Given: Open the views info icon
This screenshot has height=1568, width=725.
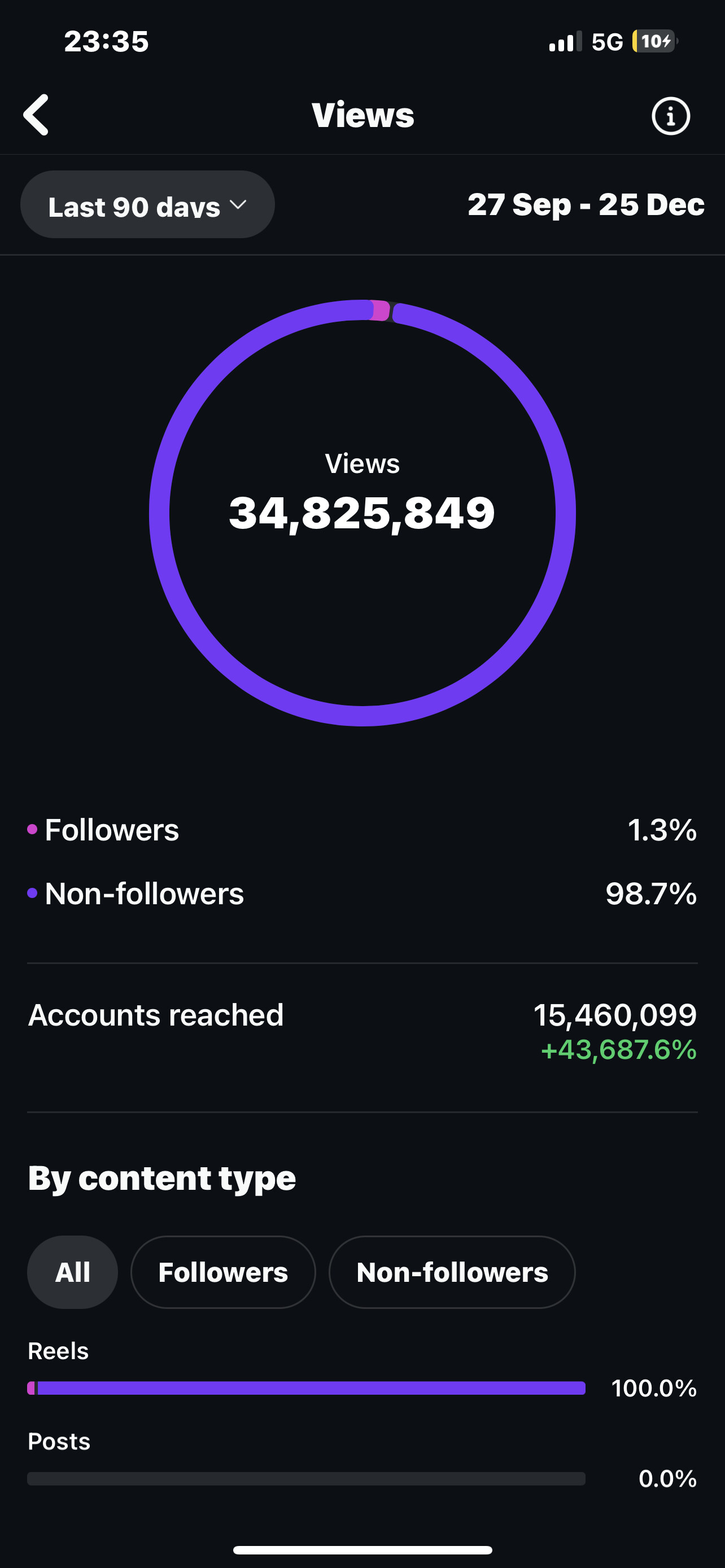Looking at the screenshot, I should click(670, 116).
